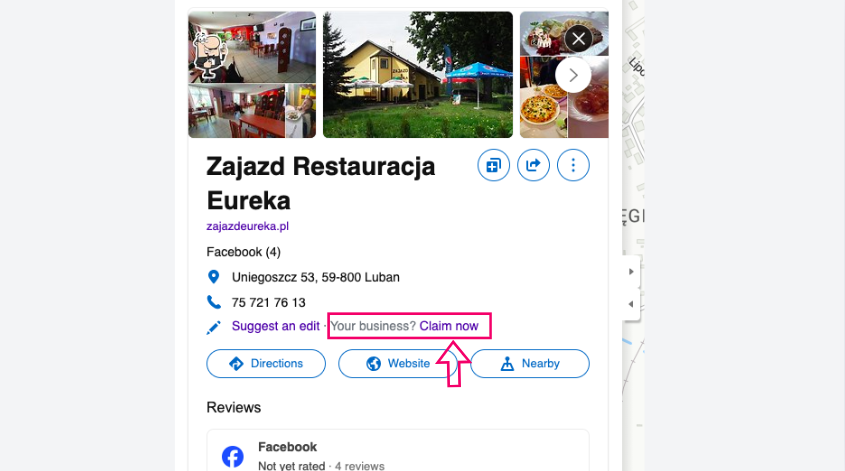The image size is (845, 471).
Task: Show next photos with the arrow
Action: (573, 75)
